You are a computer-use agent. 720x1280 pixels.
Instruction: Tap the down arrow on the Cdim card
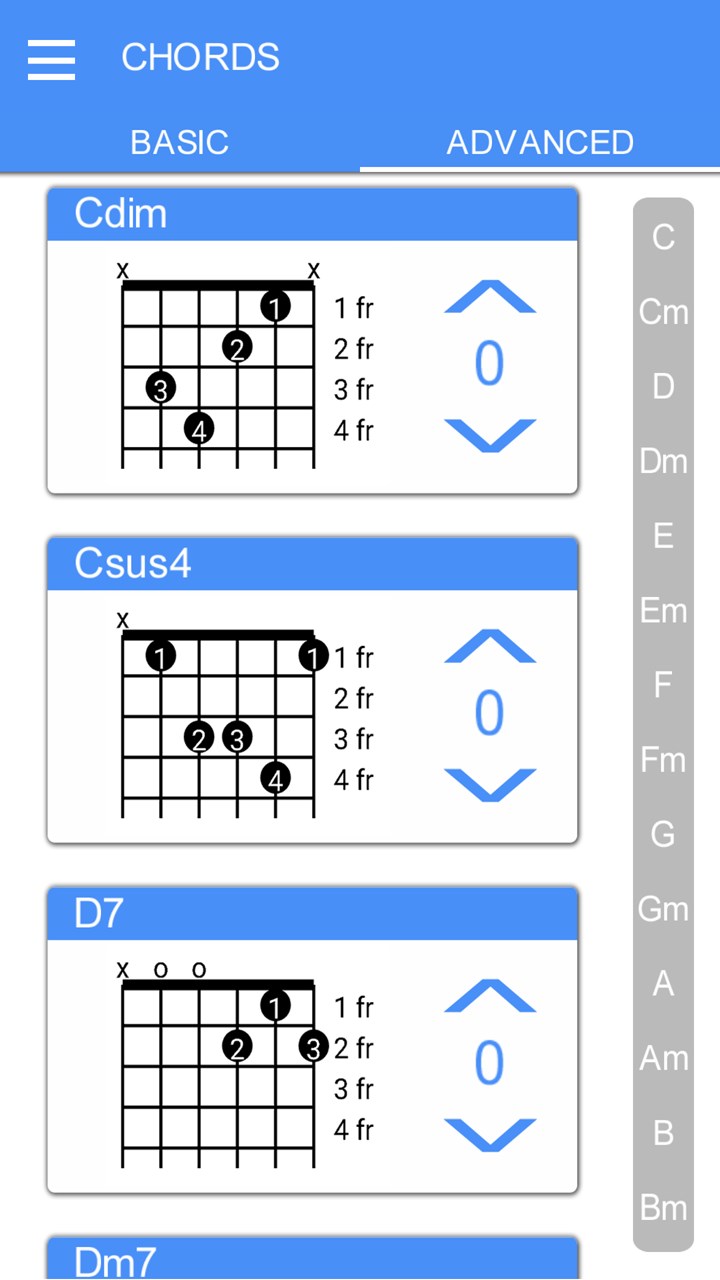tap(490, 435)
